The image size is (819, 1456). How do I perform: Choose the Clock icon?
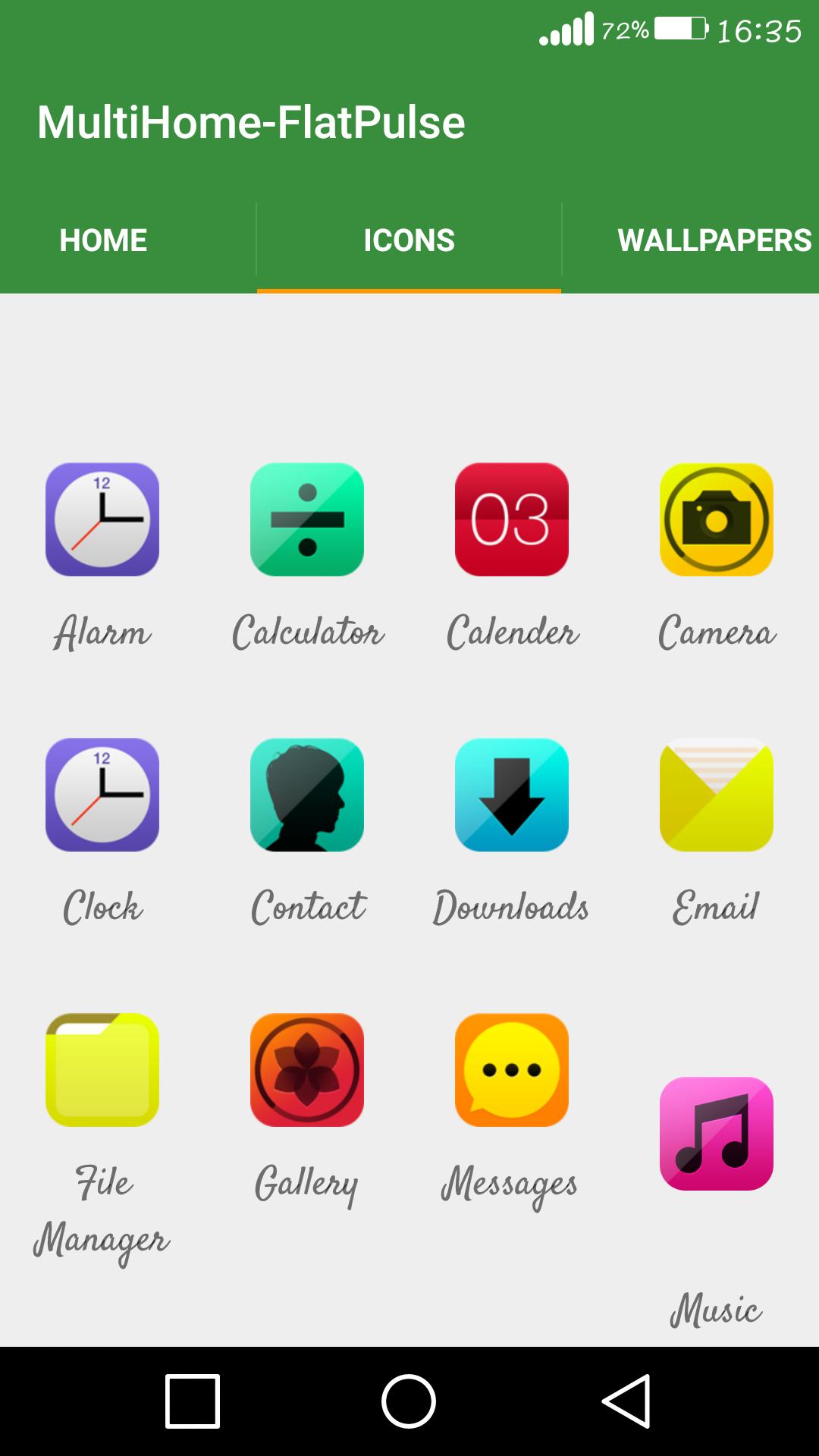tap(102, 795)
